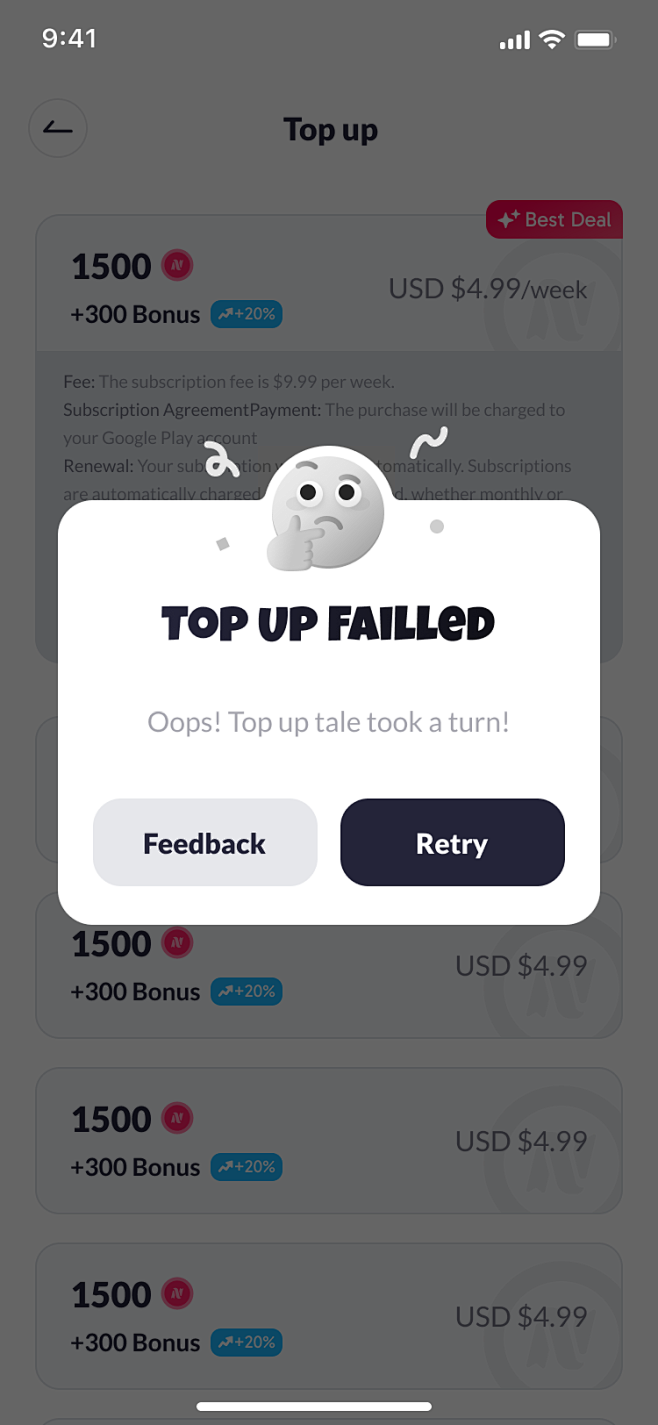The image size is (658, 1425).
Task: Open Feedback from the failed dialog
Action: pos(205,842)
